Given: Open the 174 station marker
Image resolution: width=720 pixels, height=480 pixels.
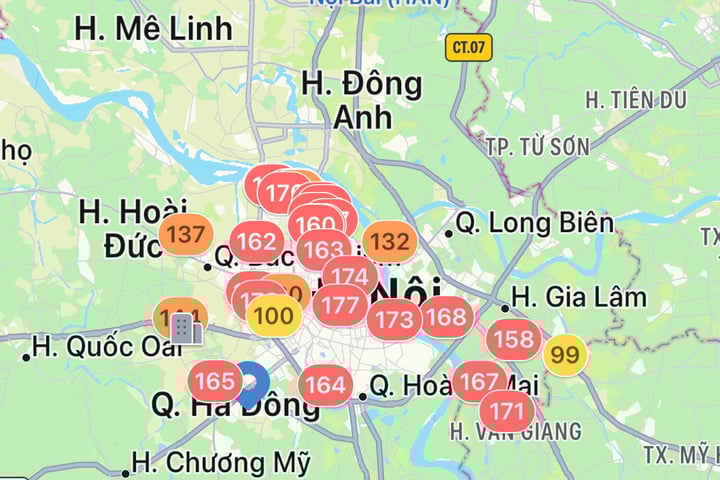Looking at the screenshot, I should pyautogui.click(x=351, y=276).
